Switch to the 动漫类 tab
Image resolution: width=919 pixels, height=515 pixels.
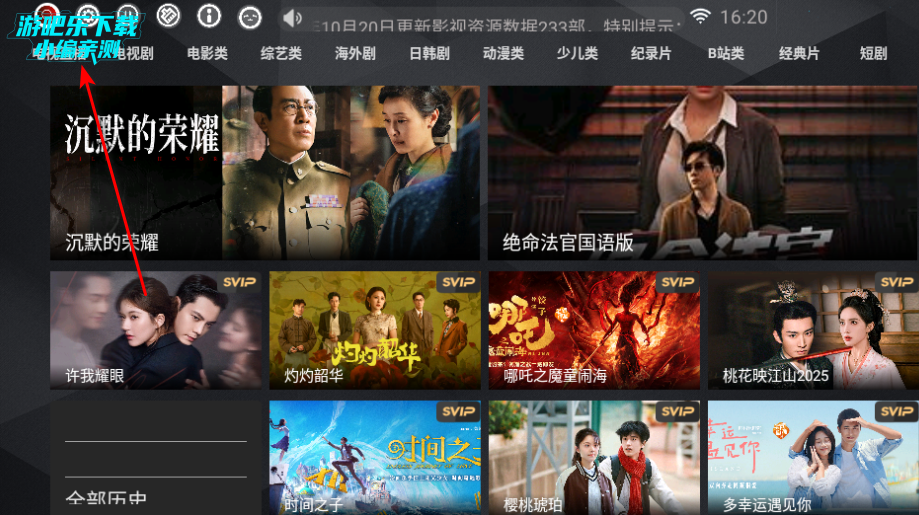pyautogui.click(x=503, y=53)
